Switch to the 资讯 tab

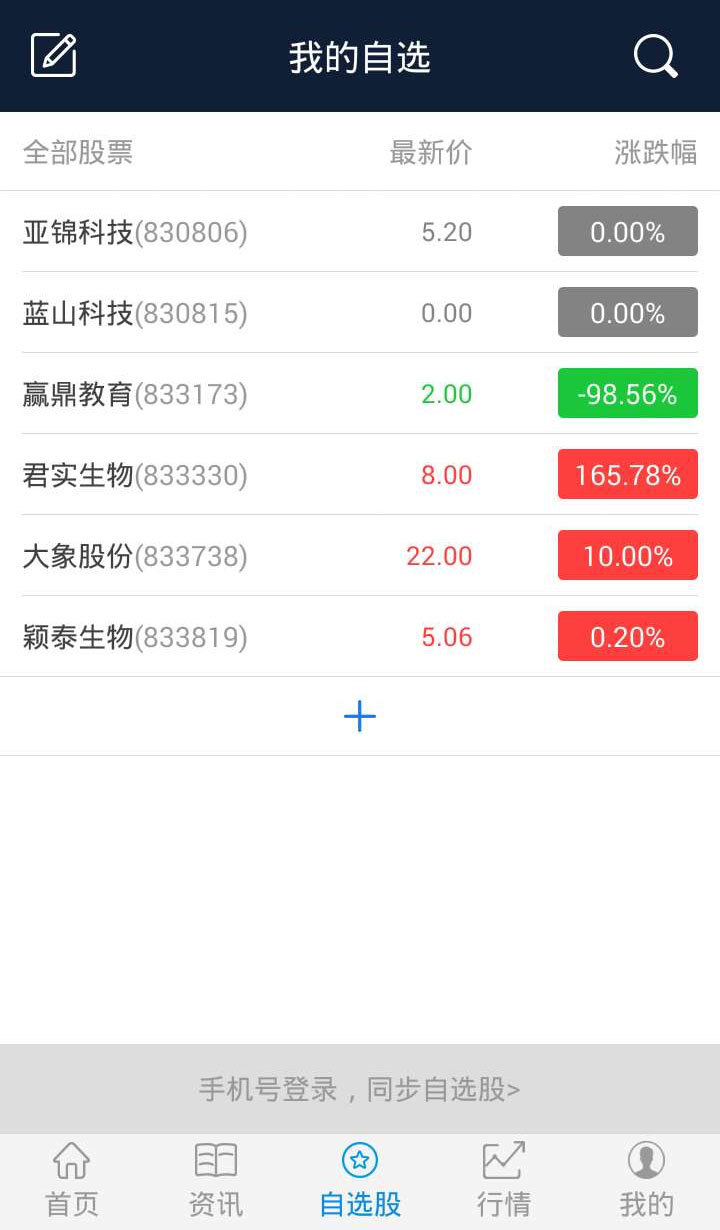[216, 1181]
